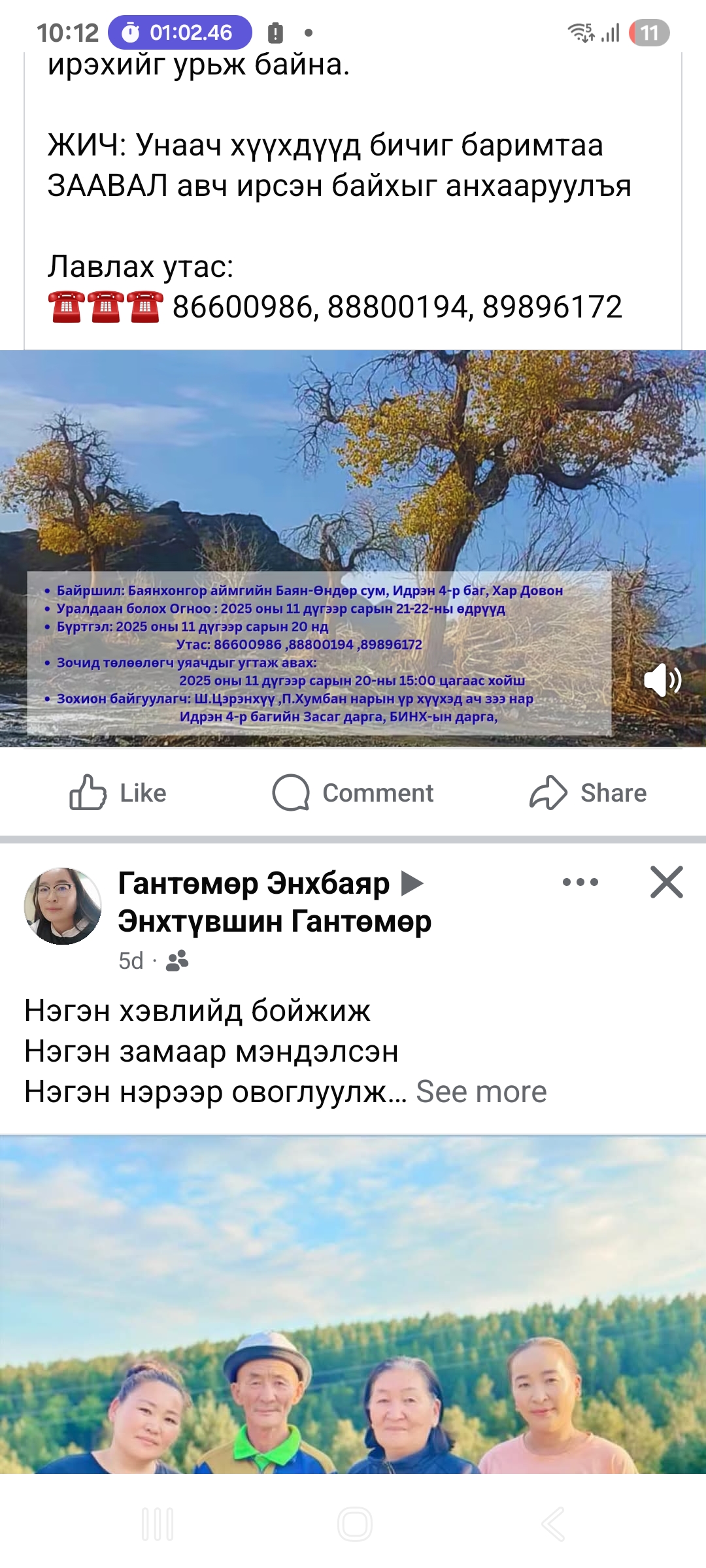
Task: Hide Гантөмөр Энхбаяр's post with X
Action: tap(666, 882)
